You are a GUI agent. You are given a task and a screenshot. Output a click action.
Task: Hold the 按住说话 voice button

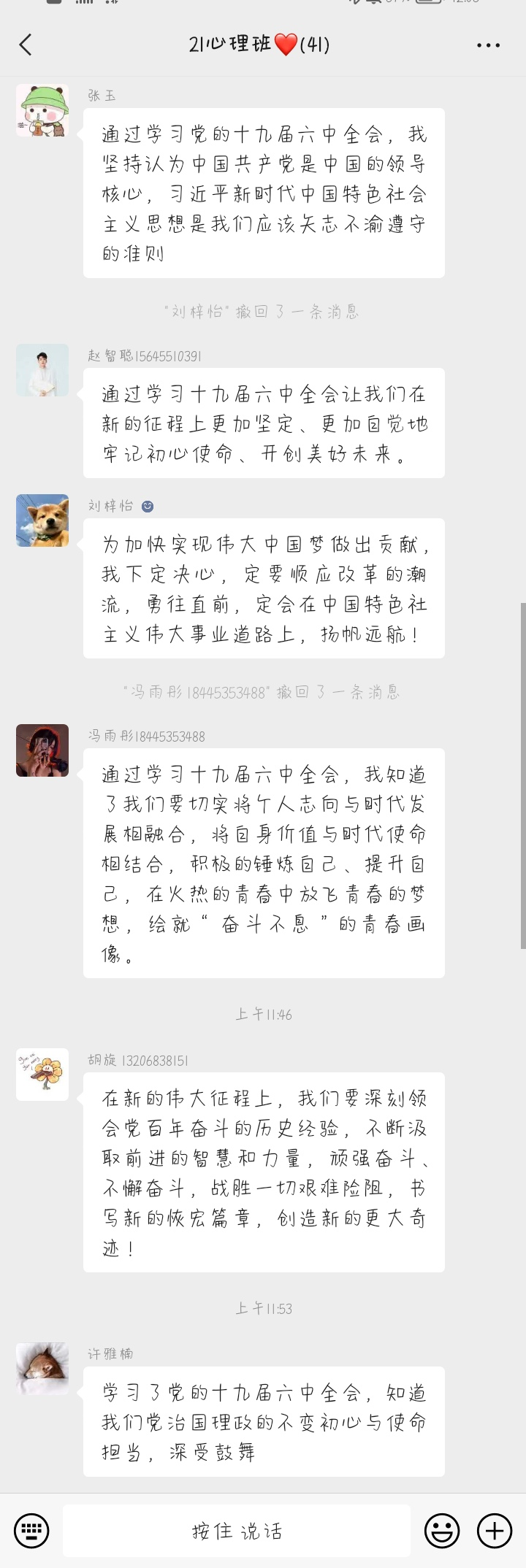237,1531
